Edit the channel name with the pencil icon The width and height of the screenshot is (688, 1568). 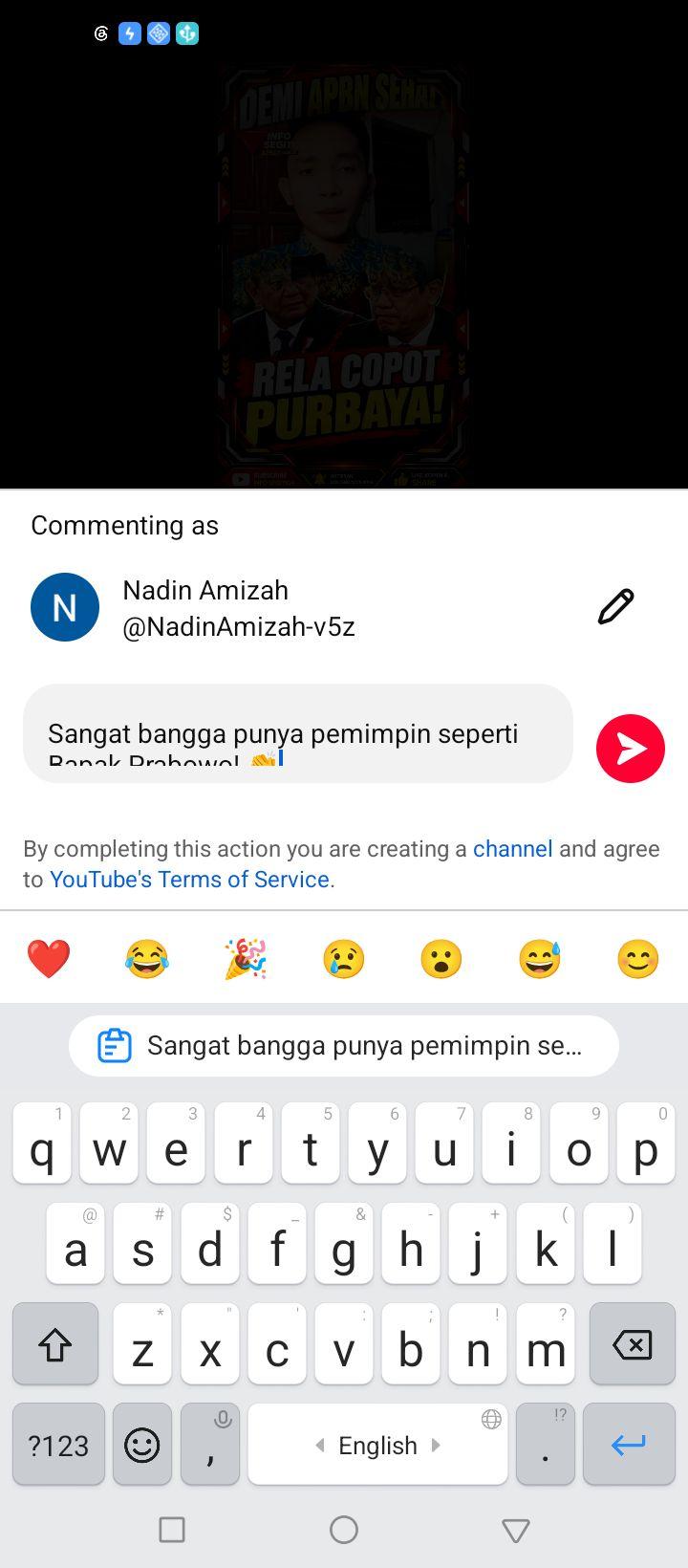615,607
